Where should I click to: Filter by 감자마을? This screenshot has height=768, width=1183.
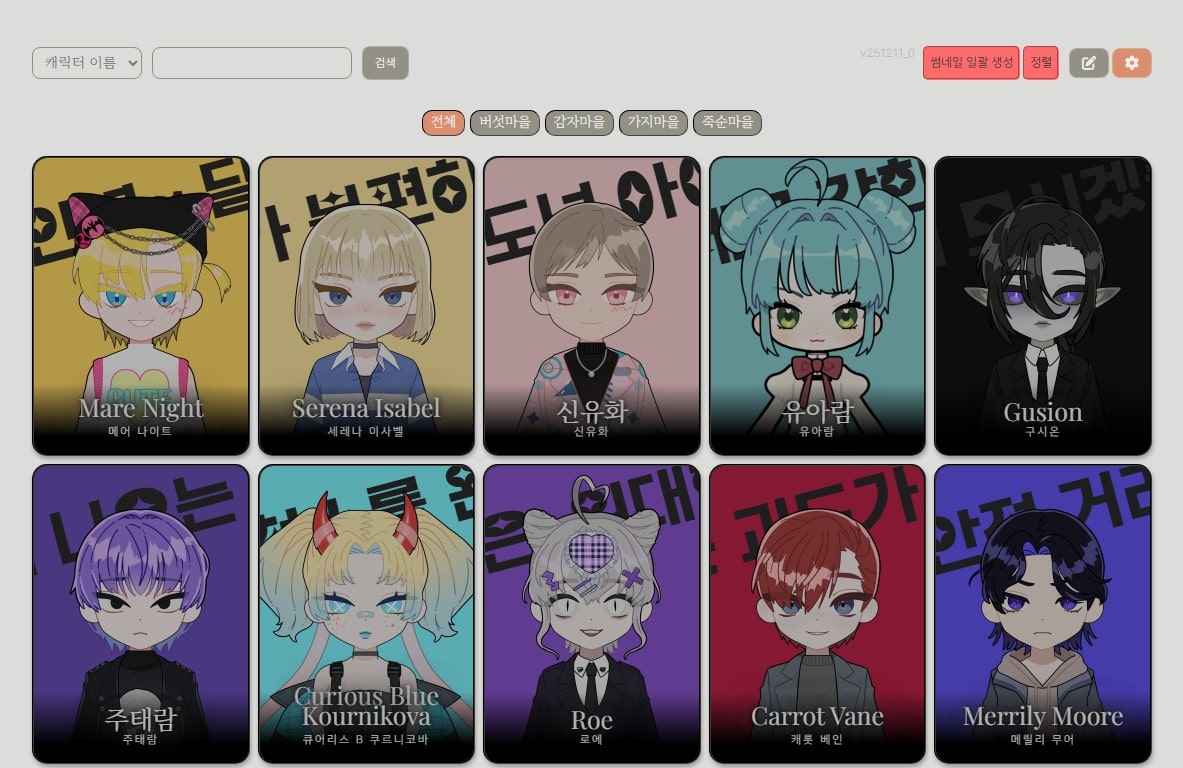coord(579,123)
